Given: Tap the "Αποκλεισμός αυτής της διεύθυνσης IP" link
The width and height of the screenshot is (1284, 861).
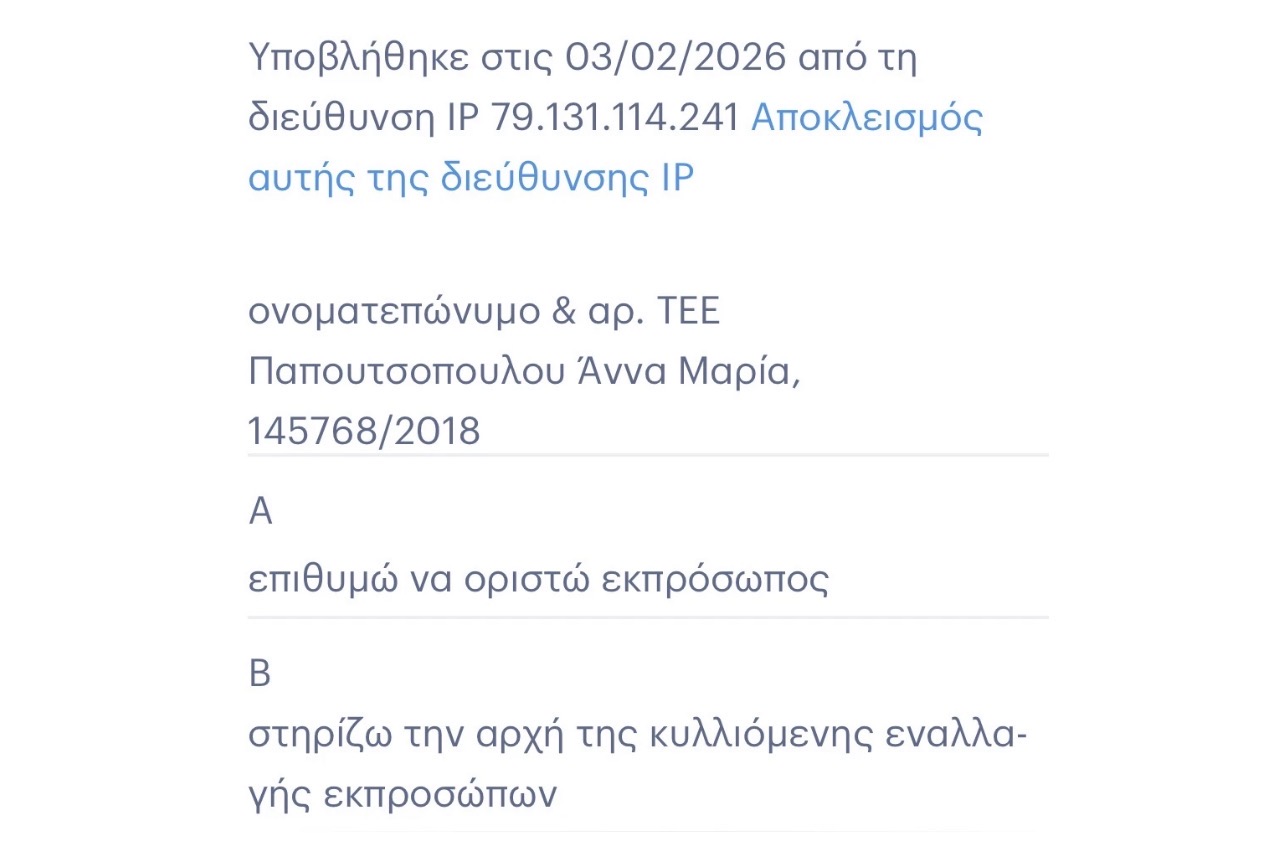Looking at the screenshot, I should coord(866,119).
